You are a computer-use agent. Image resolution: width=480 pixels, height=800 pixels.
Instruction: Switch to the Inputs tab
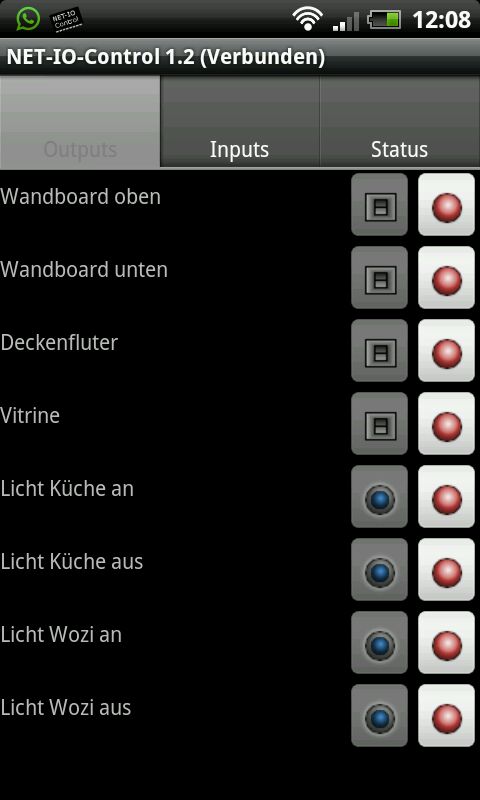pos(240,121)
